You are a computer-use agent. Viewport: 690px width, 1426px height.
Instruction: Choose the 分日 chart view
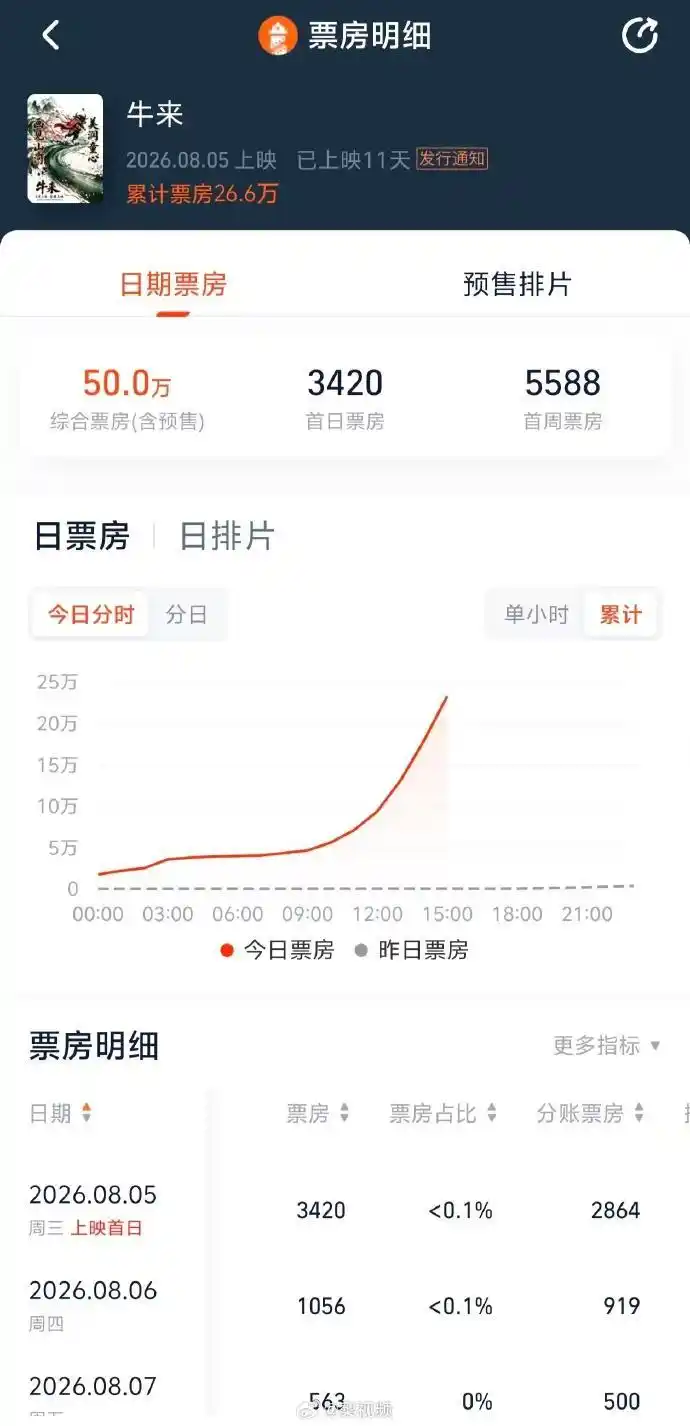pyautogui.click(x=186, y=614)
